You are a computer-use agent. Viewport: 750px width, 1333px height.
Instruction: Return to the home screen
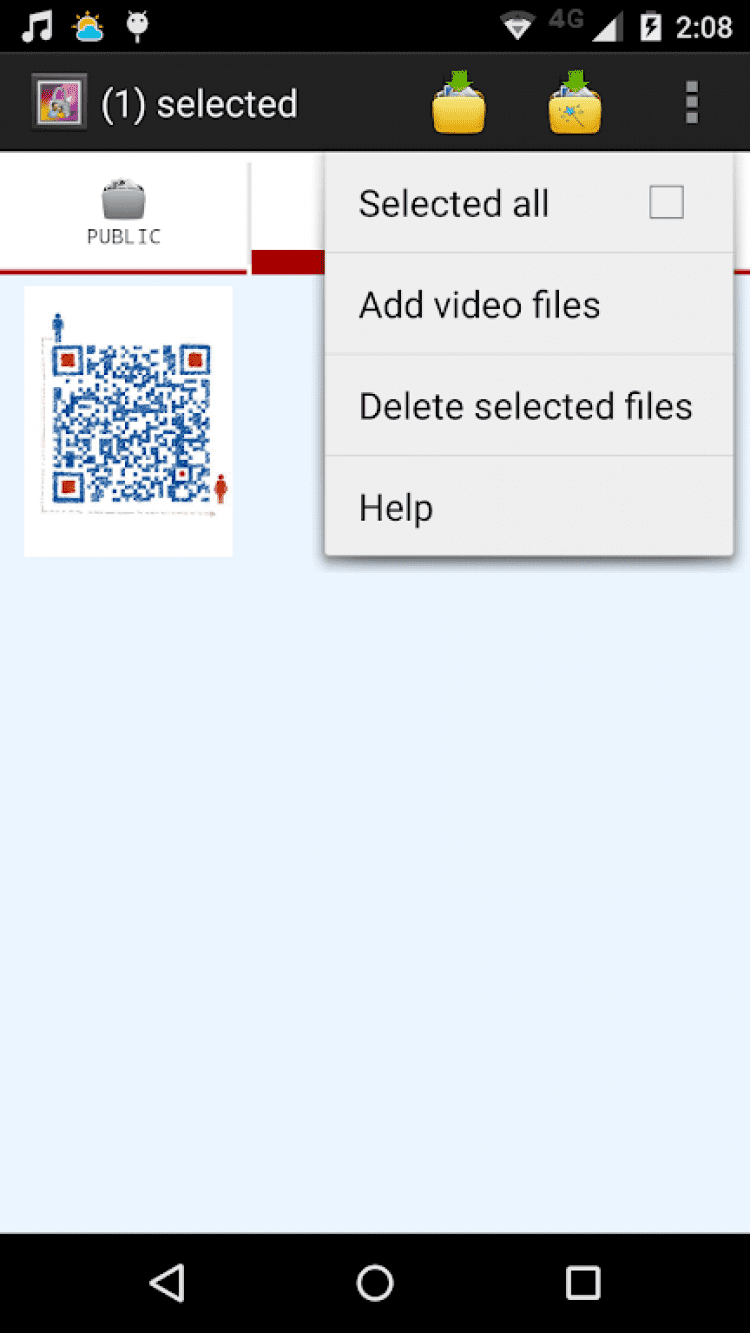pos(375,1282)
